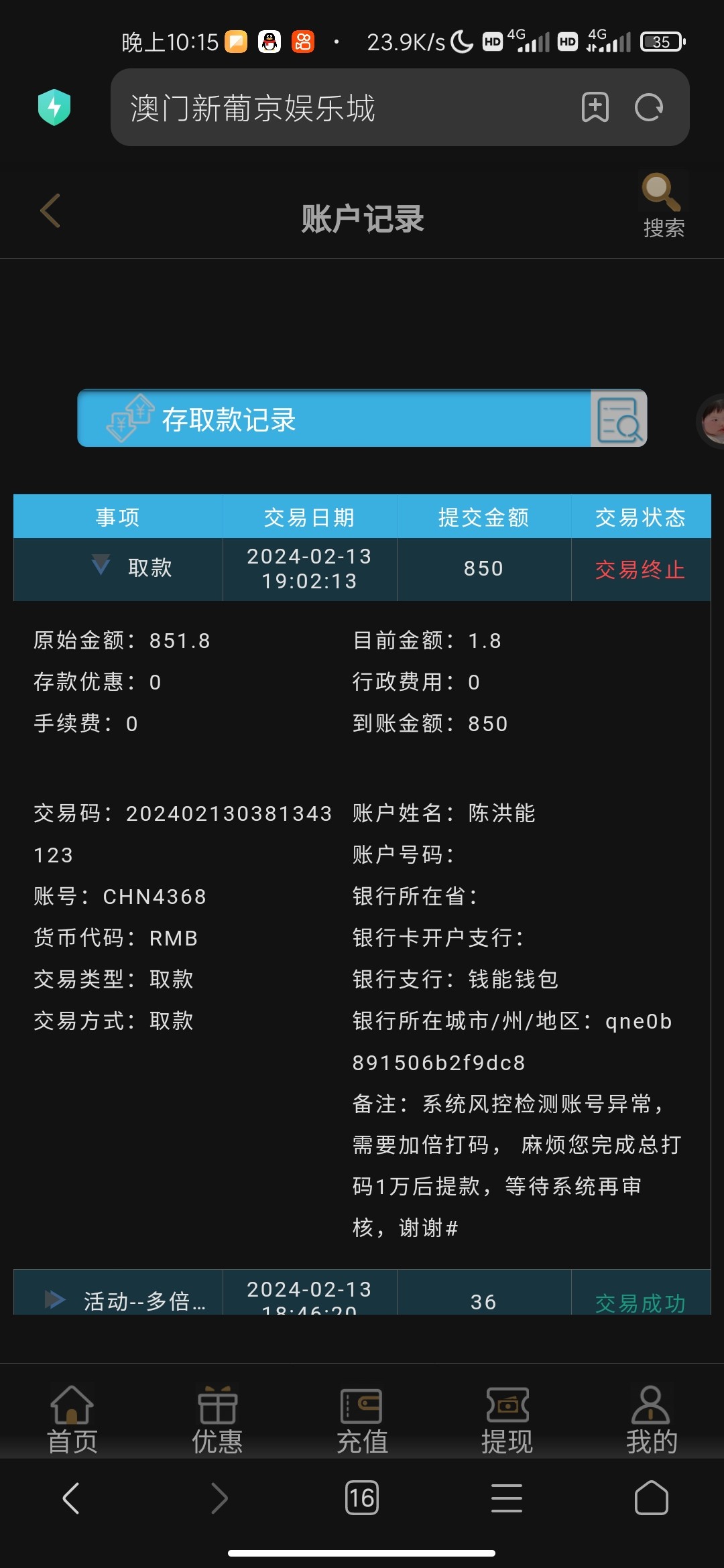Bookmark this page in the browser
This screenshot has width=724, height=1568.
click(595, 107)
